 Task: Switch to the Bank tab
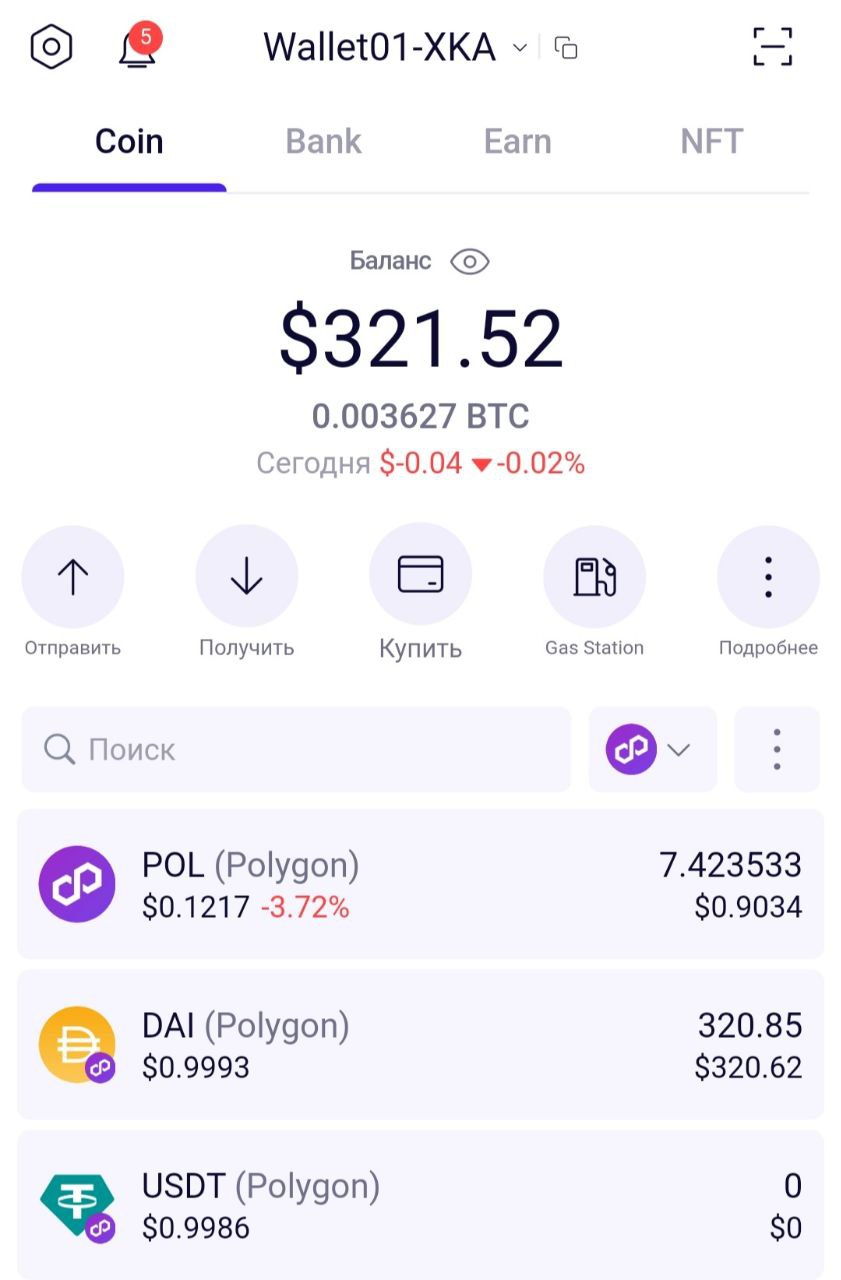click(x=323, y=141)
